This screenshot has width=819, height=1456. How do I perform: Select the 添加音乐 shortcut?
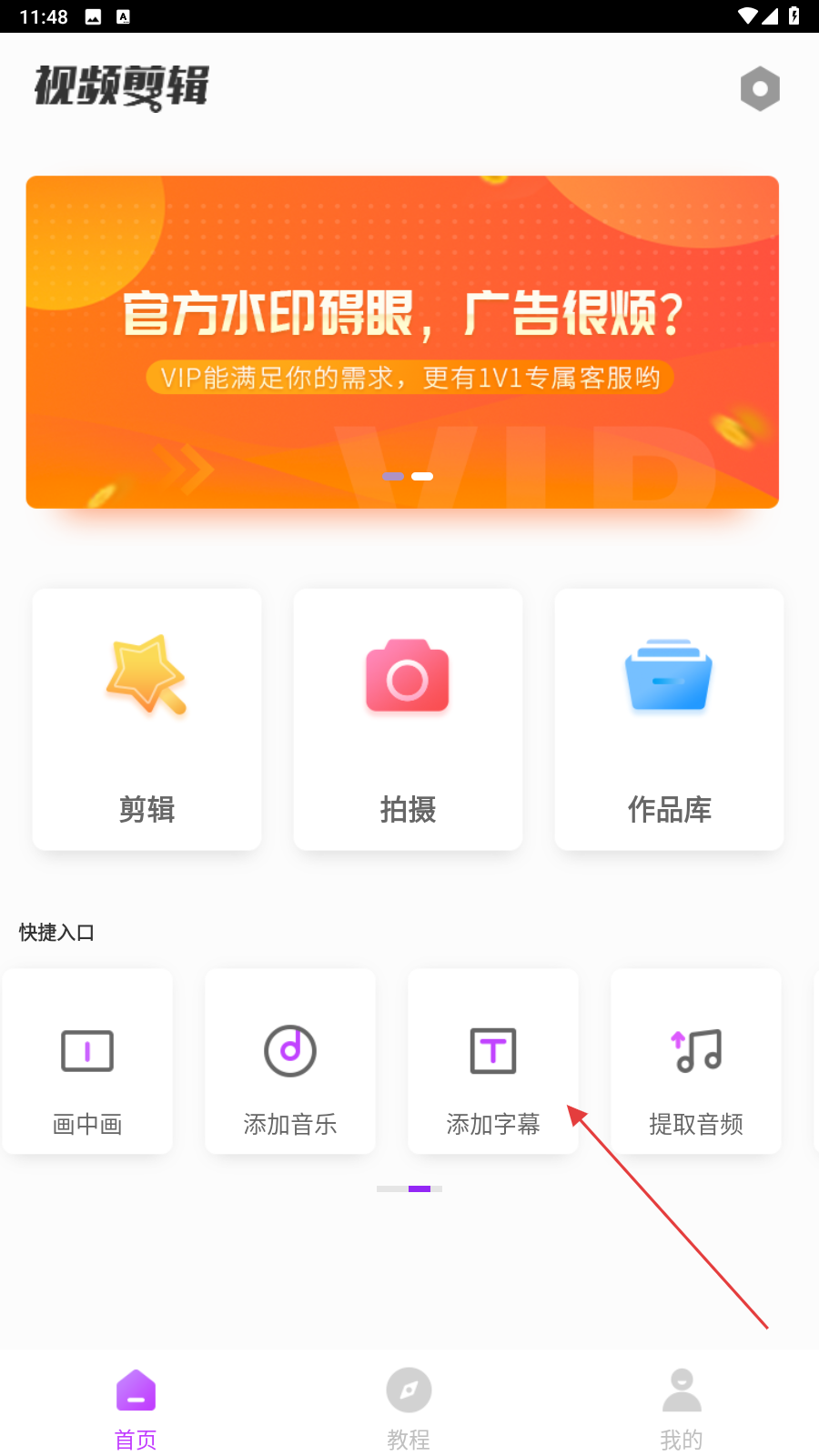pos(290,1062)
